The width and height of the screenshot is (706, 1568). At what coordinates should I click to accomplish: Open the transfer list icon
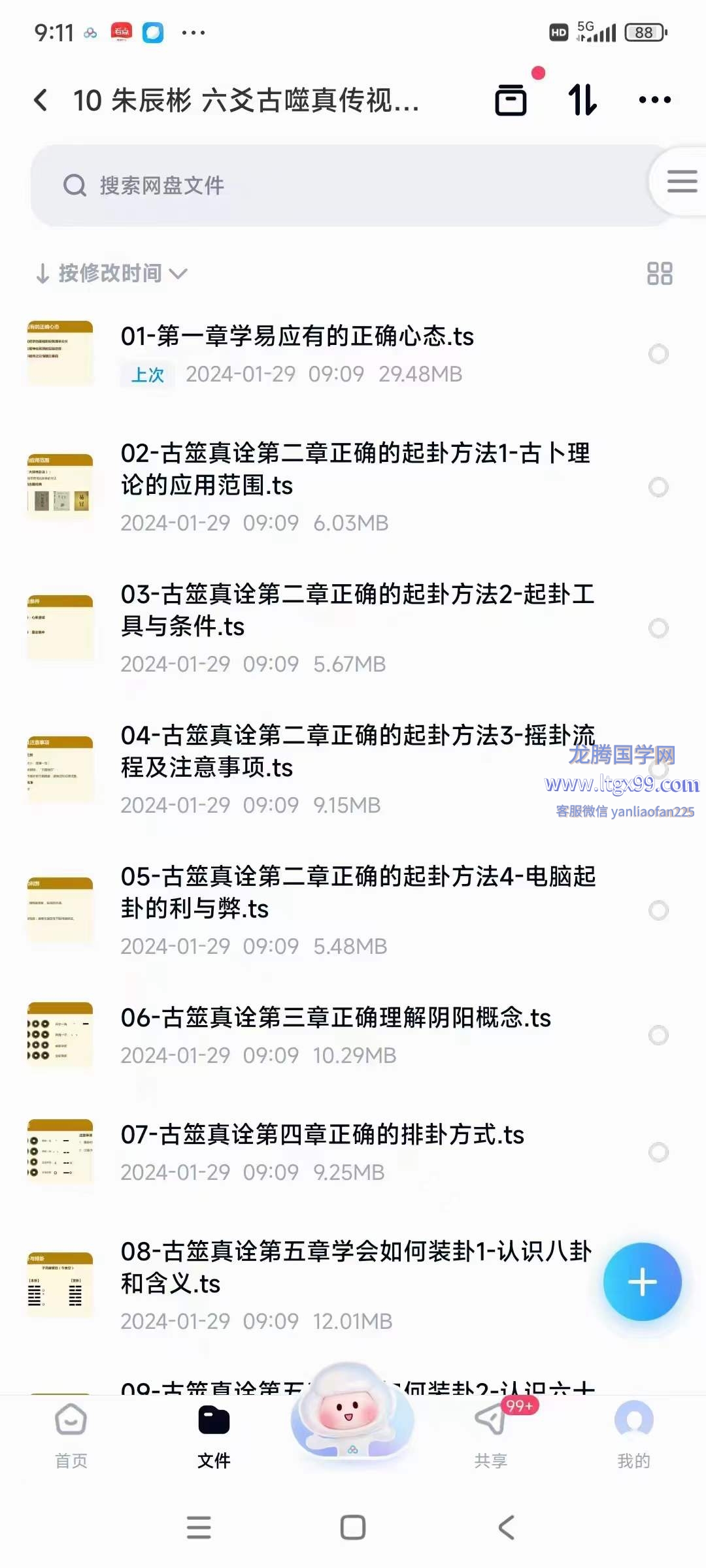pyautogui.click(x=511, y=101)
